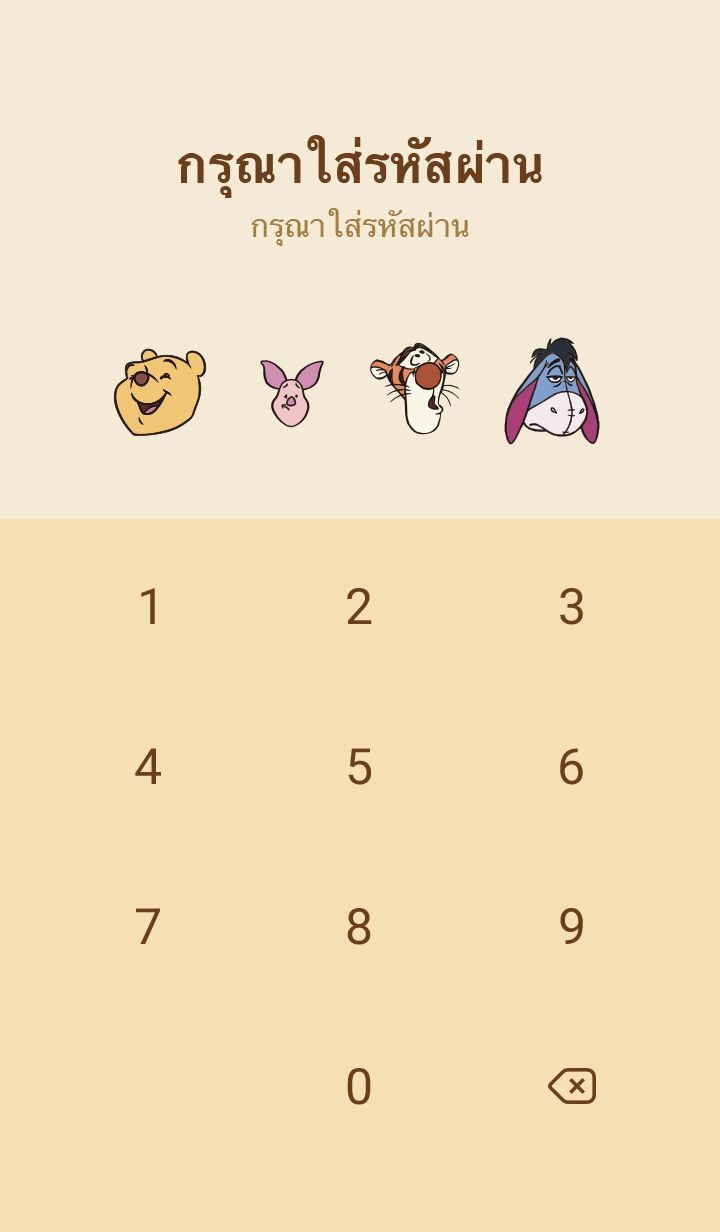
Task: Choose digit 8 on the keypad
Action: click(359, 927)
